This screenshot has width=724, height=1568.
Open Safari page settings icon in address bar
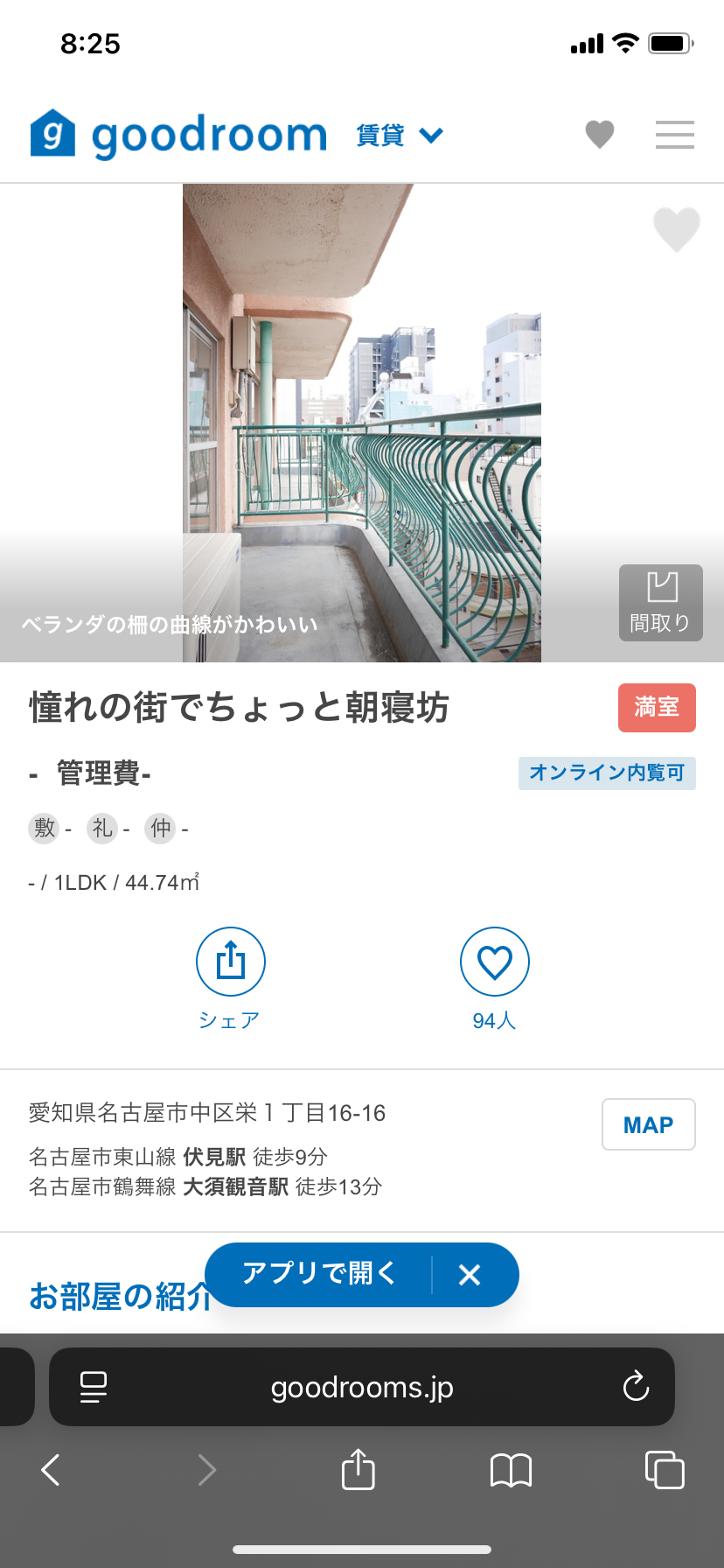click(94, 1386)
